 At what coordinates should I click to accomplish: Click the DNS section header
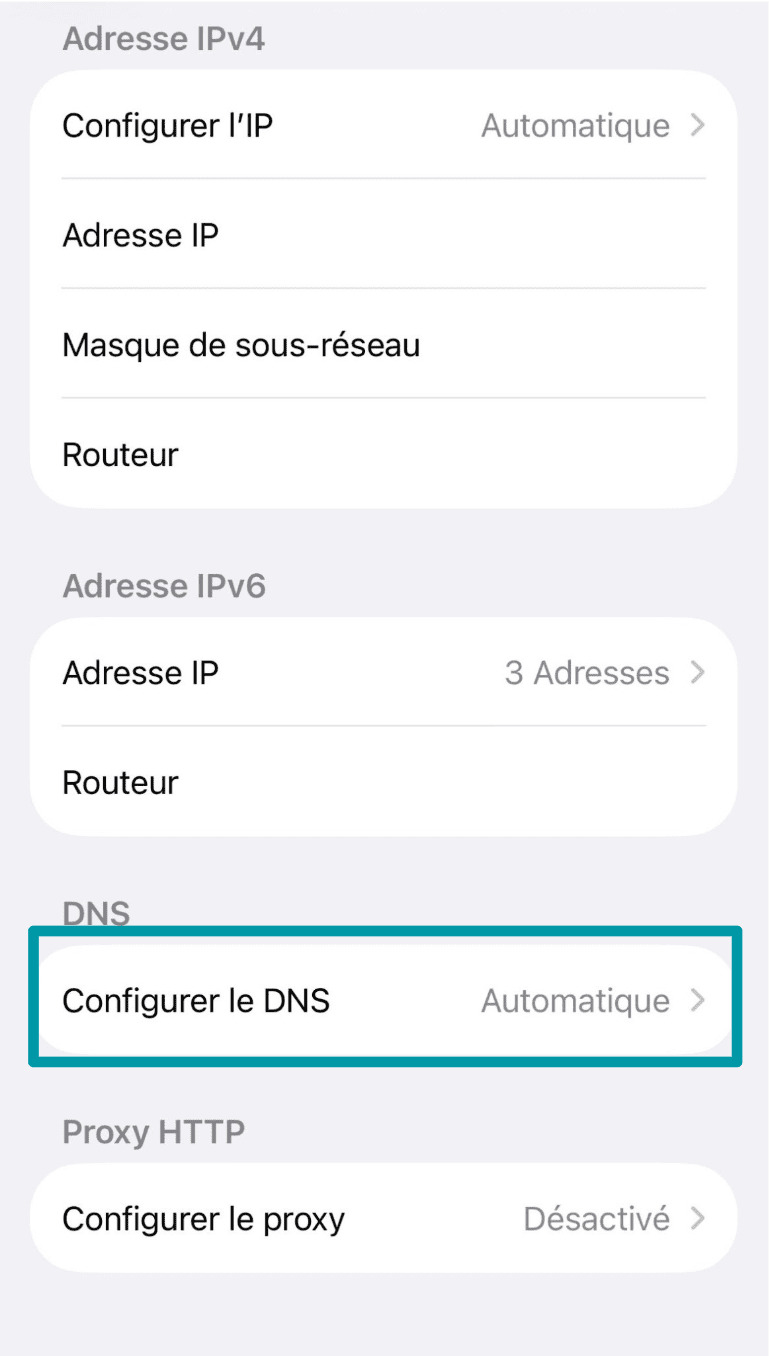tap(96, 912)
